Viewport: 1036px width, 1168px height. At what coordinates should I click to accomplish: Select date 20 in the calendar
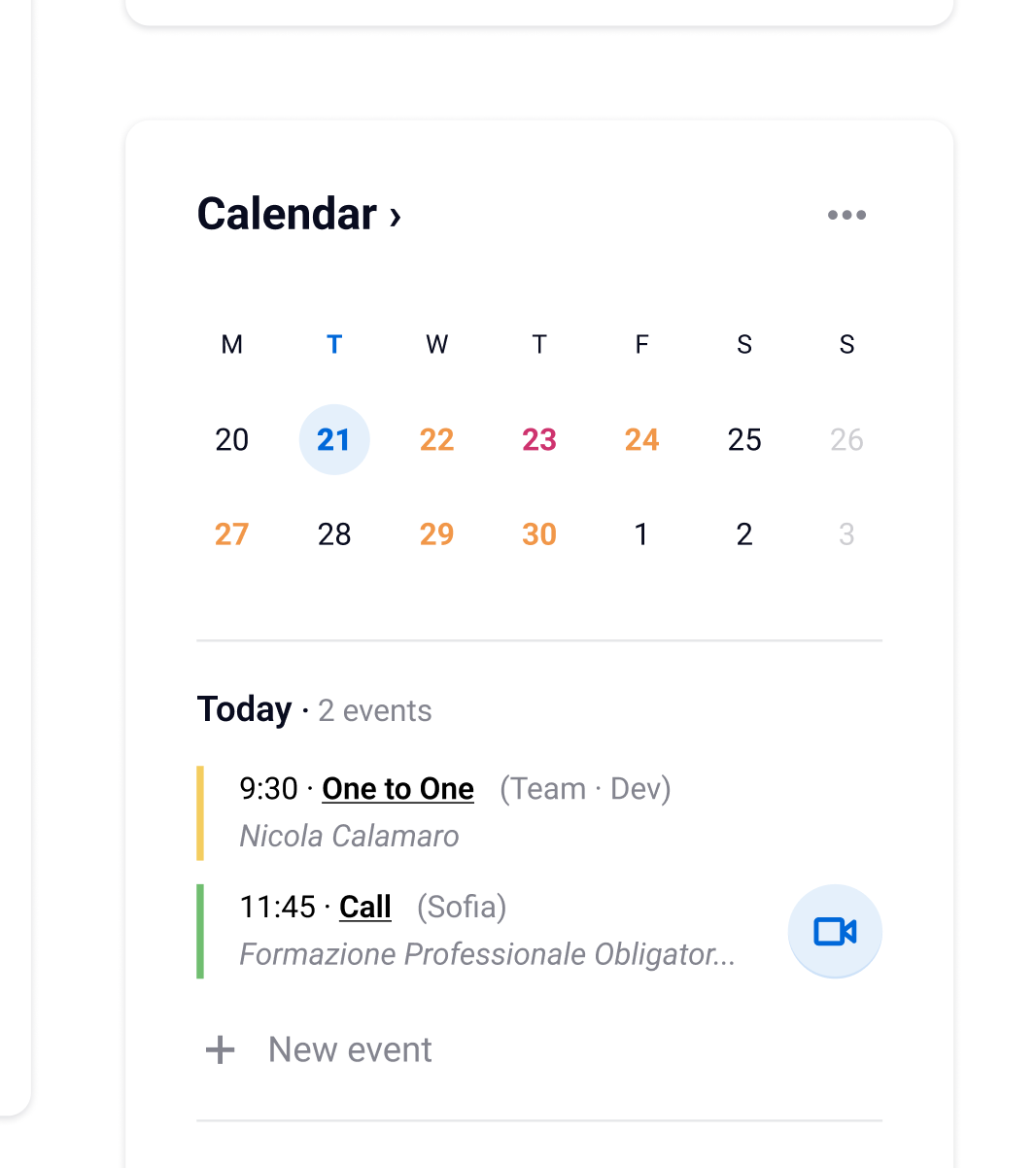pyautogui.click(x=232, y=440)
